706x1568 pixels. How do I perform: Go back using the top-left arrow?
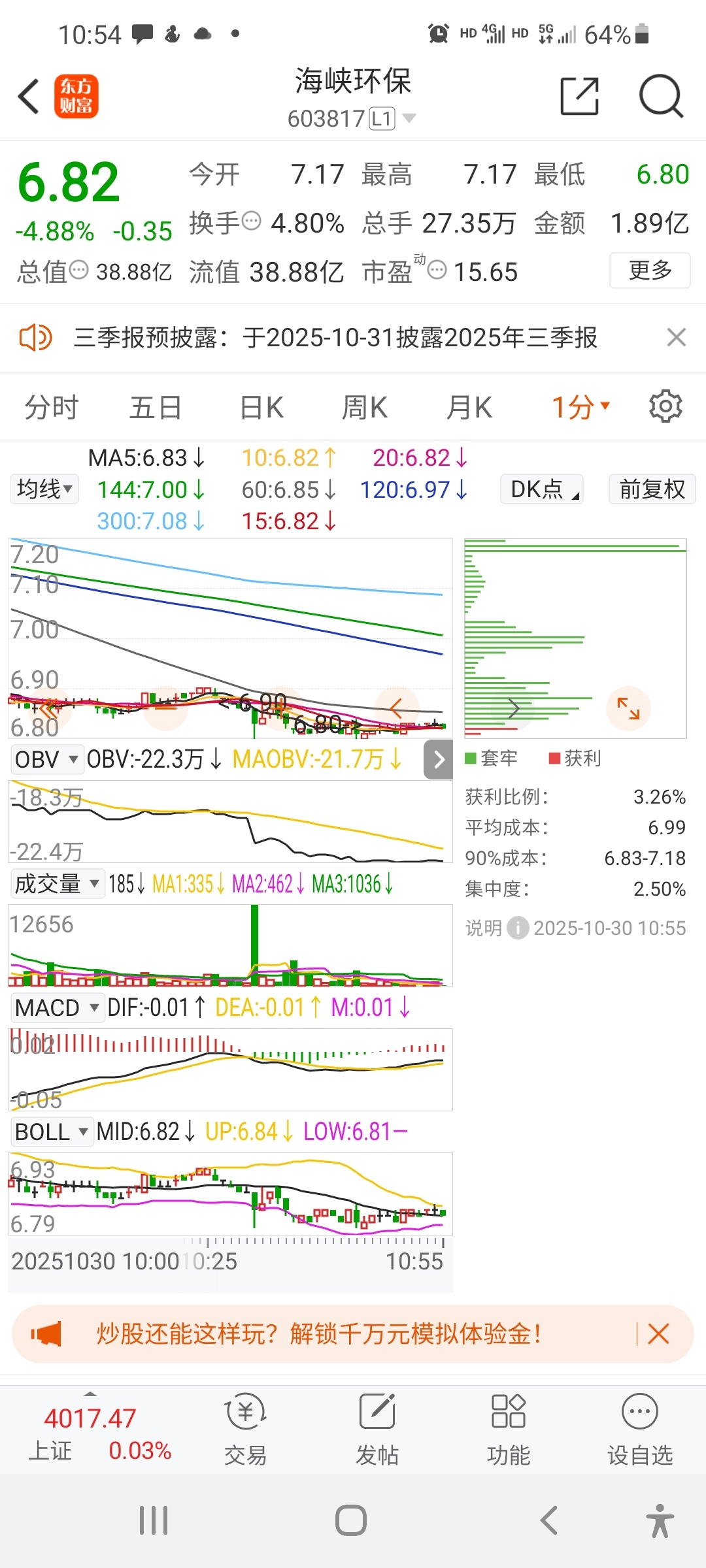29,97
